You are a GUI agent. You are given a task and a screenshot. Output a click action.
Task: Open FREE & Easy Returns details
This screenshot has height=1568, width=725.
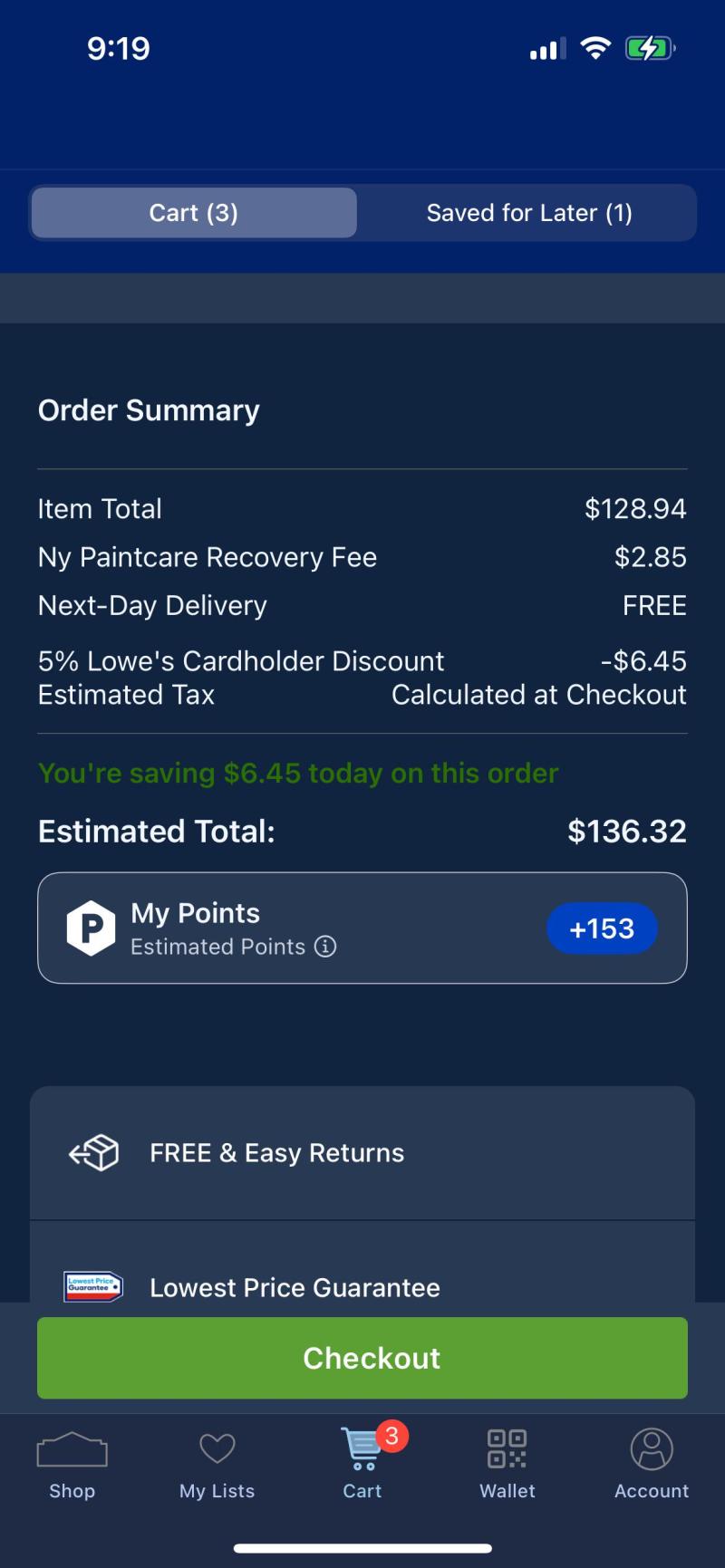pos(362,1153)
